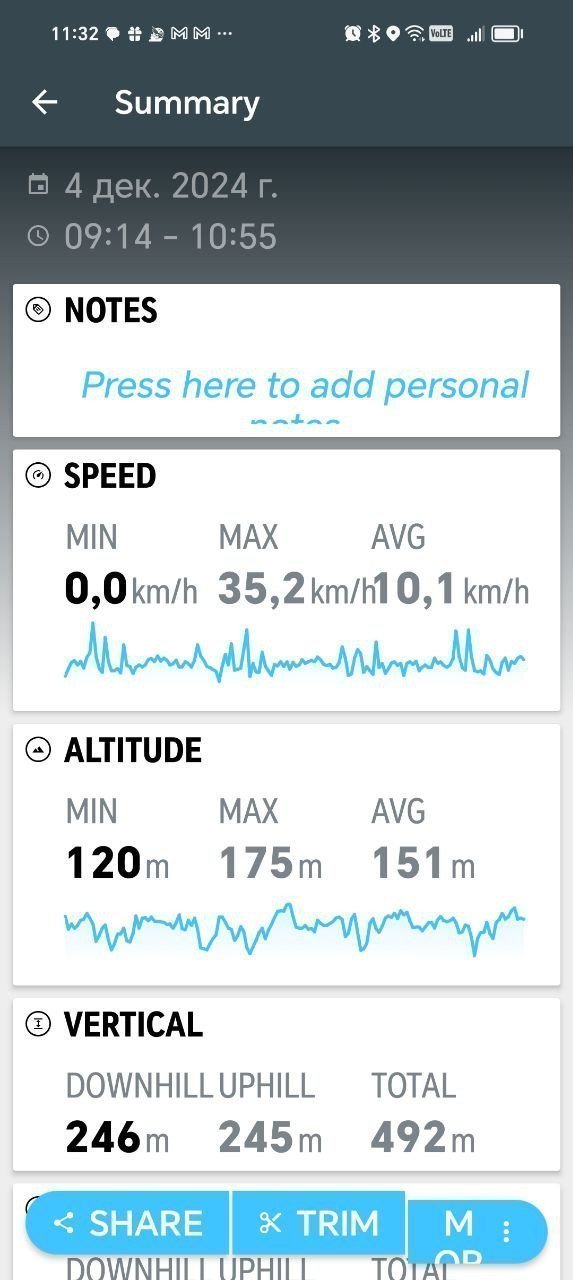
Task: Add personal notes in the Notes card
Action: pyautogui.click(x=304, y=396)
